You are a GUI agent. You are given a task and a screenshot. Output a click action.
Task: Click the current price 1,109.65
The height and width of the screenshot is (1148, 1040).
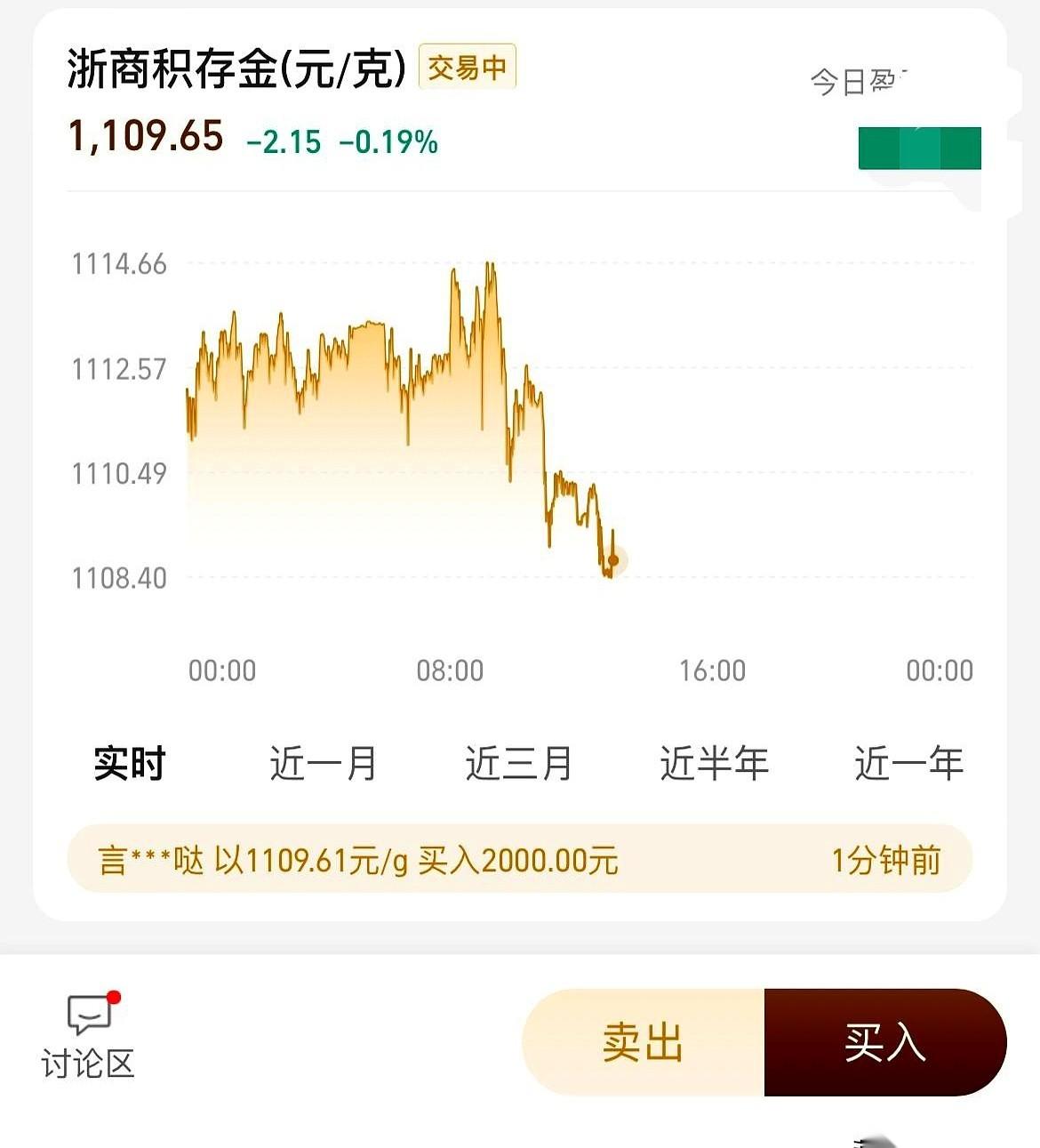click(x=145, y=138)
